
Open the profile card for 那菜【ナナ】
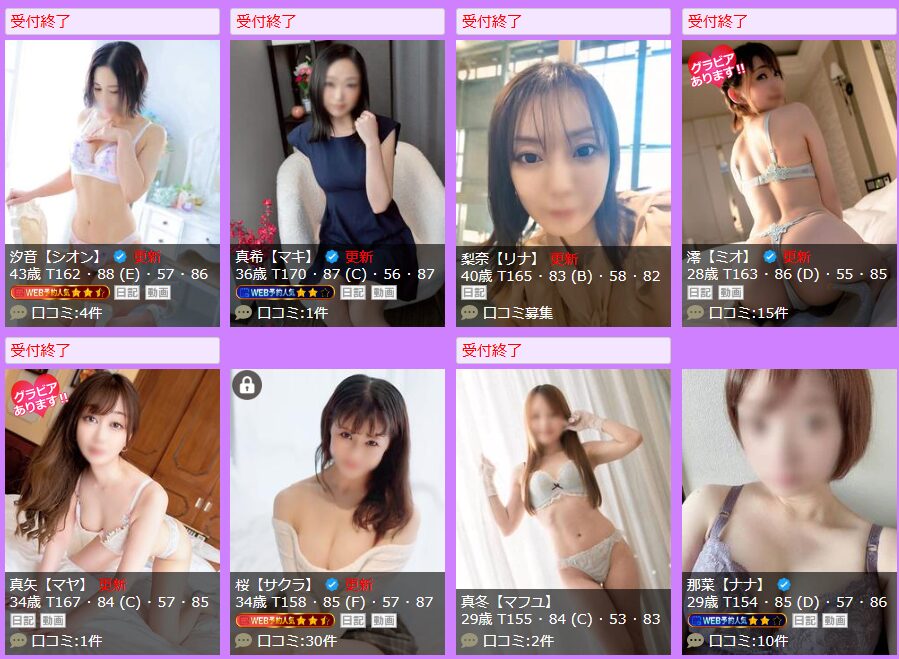click(789, 470)
